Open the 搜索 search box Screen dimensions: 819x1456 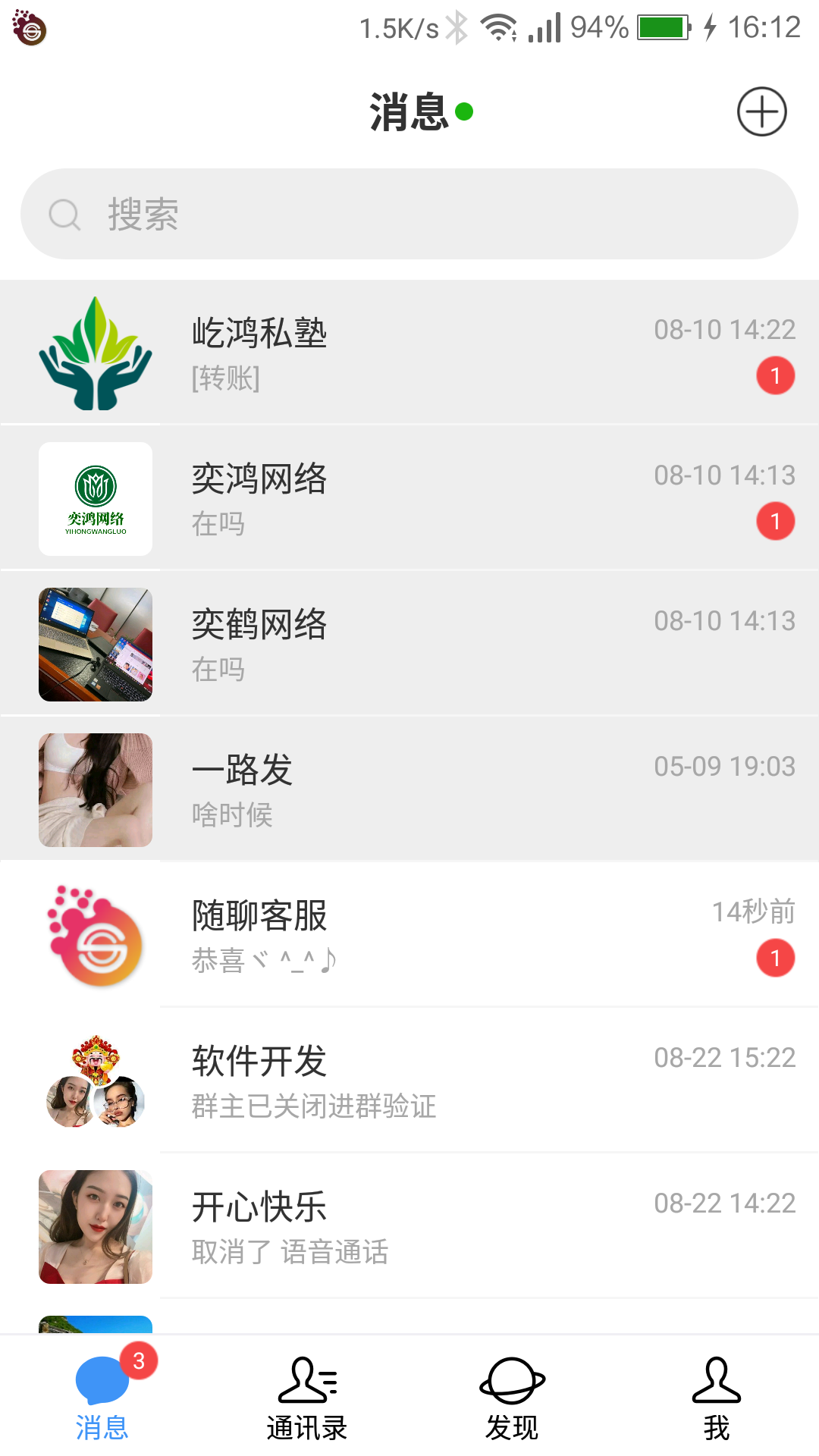tap(409, 214)
